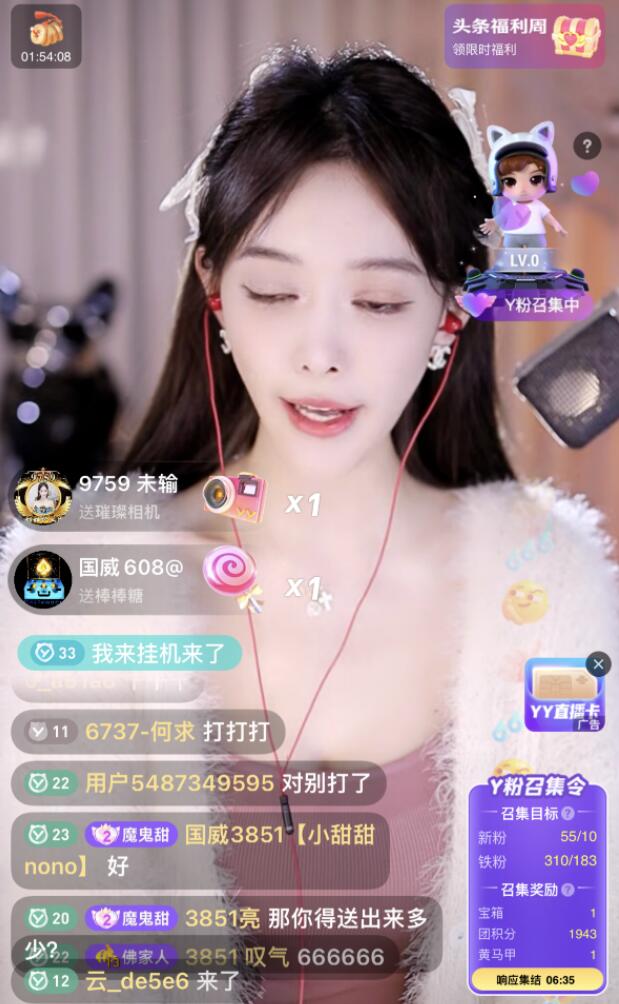Image resolution: width=619 pixels, height=1004 pixels.
Task: Tap the 6737-何求 chat message
Action: (148, 732)
